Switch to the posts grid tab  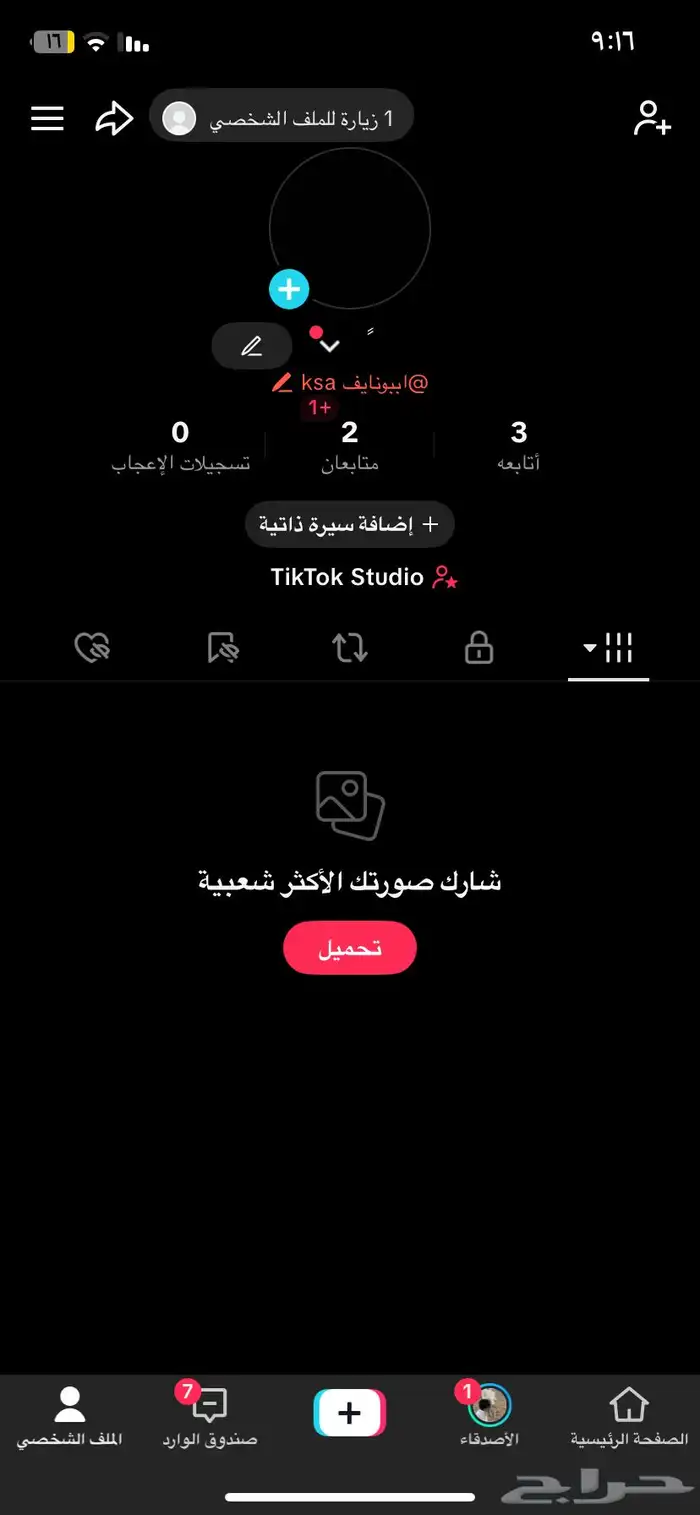coord(608,648)
